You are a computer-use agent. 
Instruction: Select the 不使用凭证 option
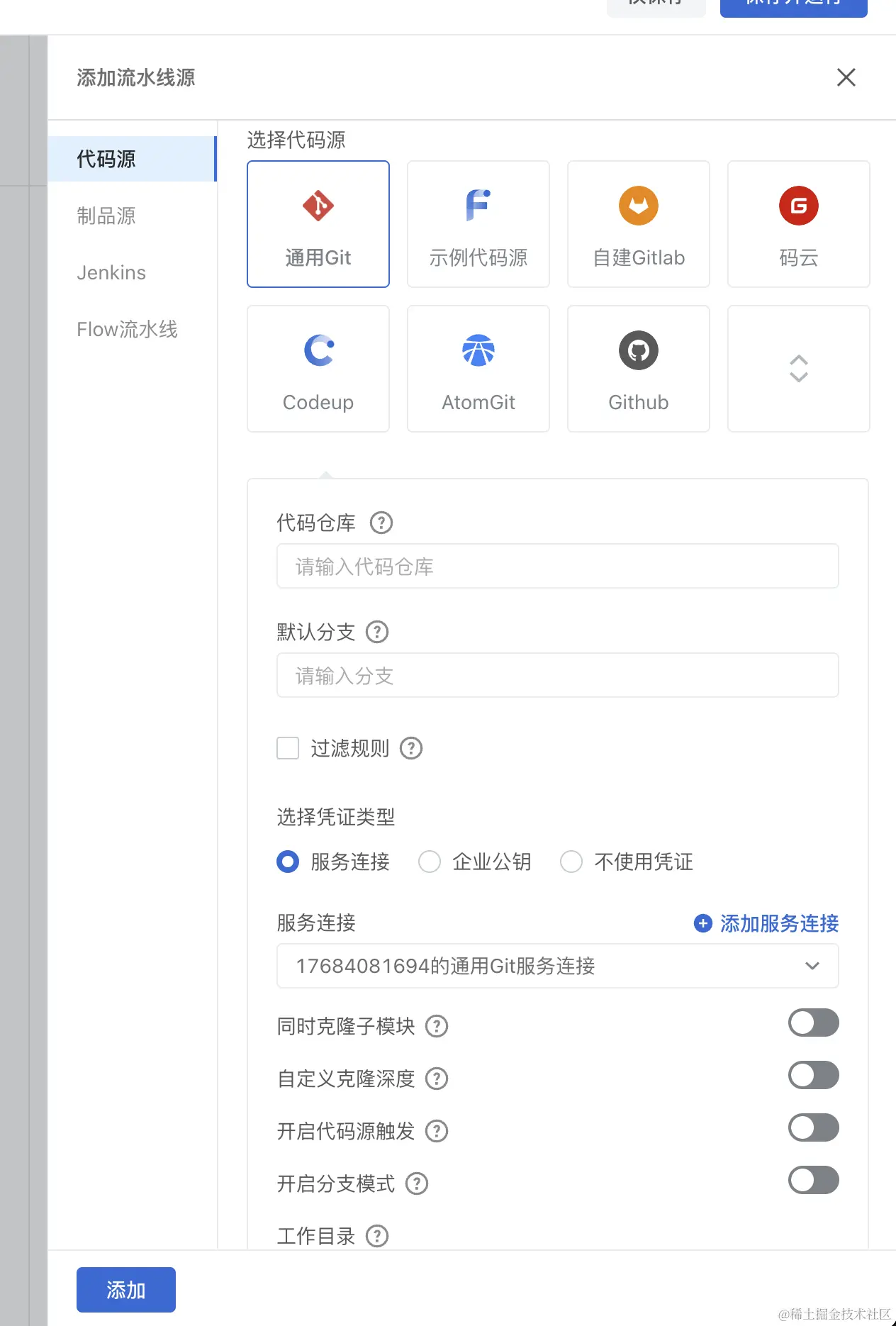point(571,862)
